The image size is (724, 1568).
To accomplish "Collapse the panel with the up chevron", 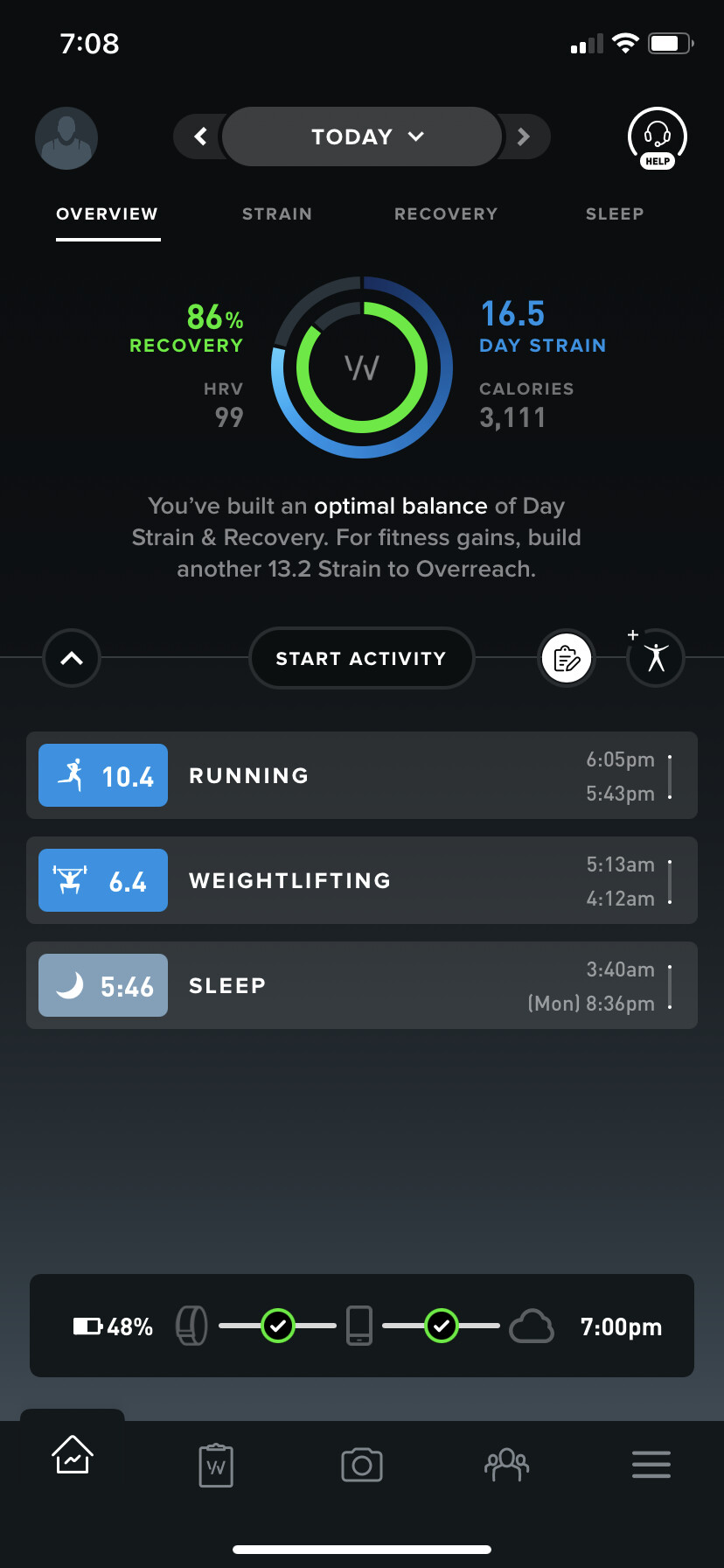I will pos(72,658).
